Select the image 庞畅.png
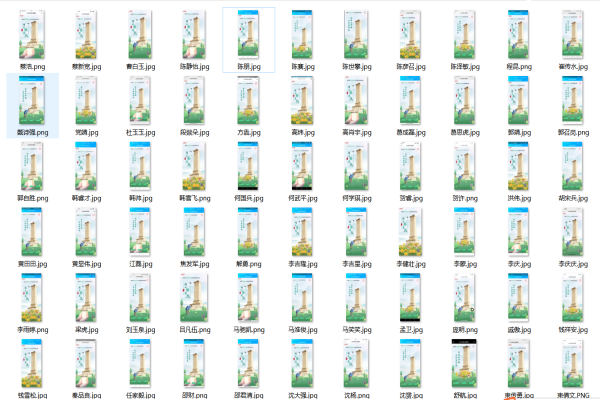 (x=465, y=300)
